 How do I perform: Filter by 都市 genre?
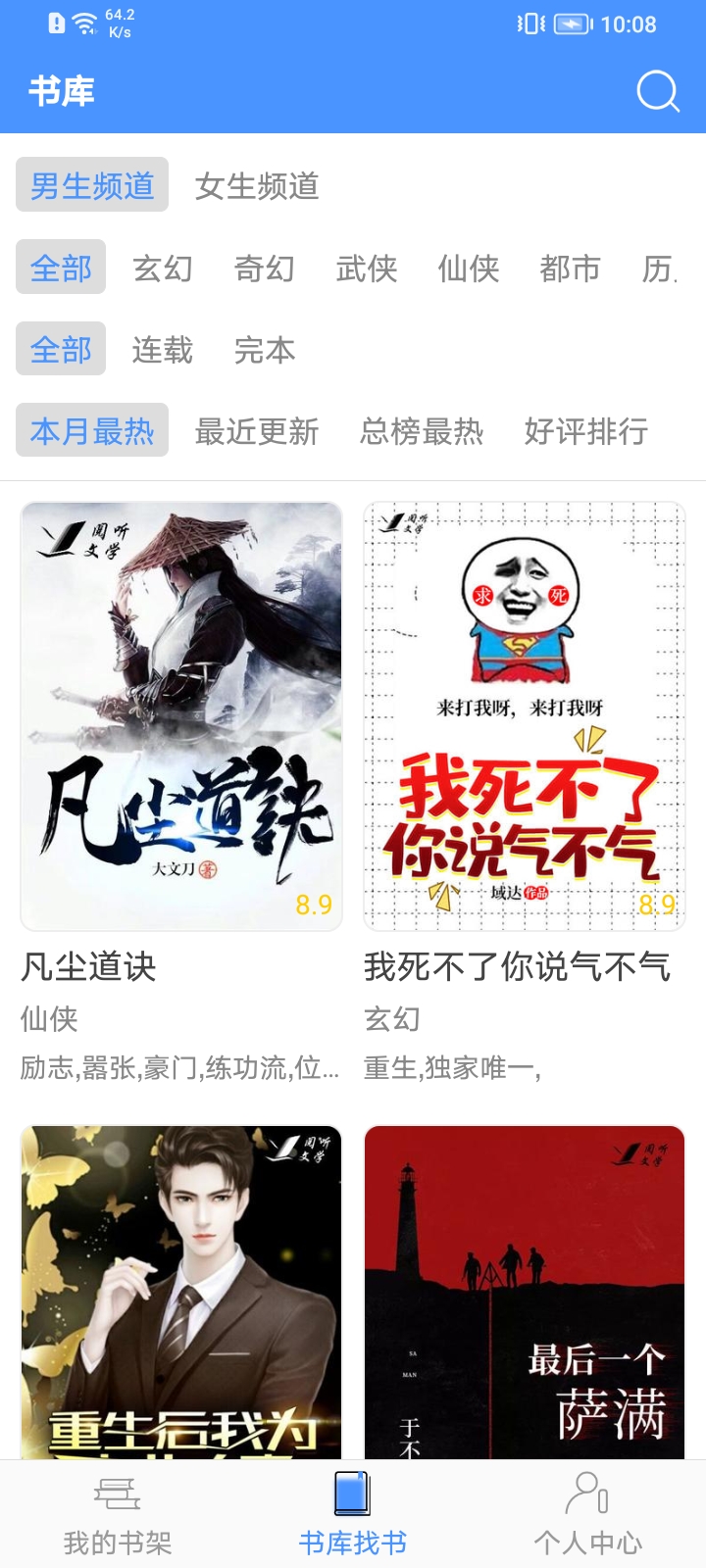571,268
